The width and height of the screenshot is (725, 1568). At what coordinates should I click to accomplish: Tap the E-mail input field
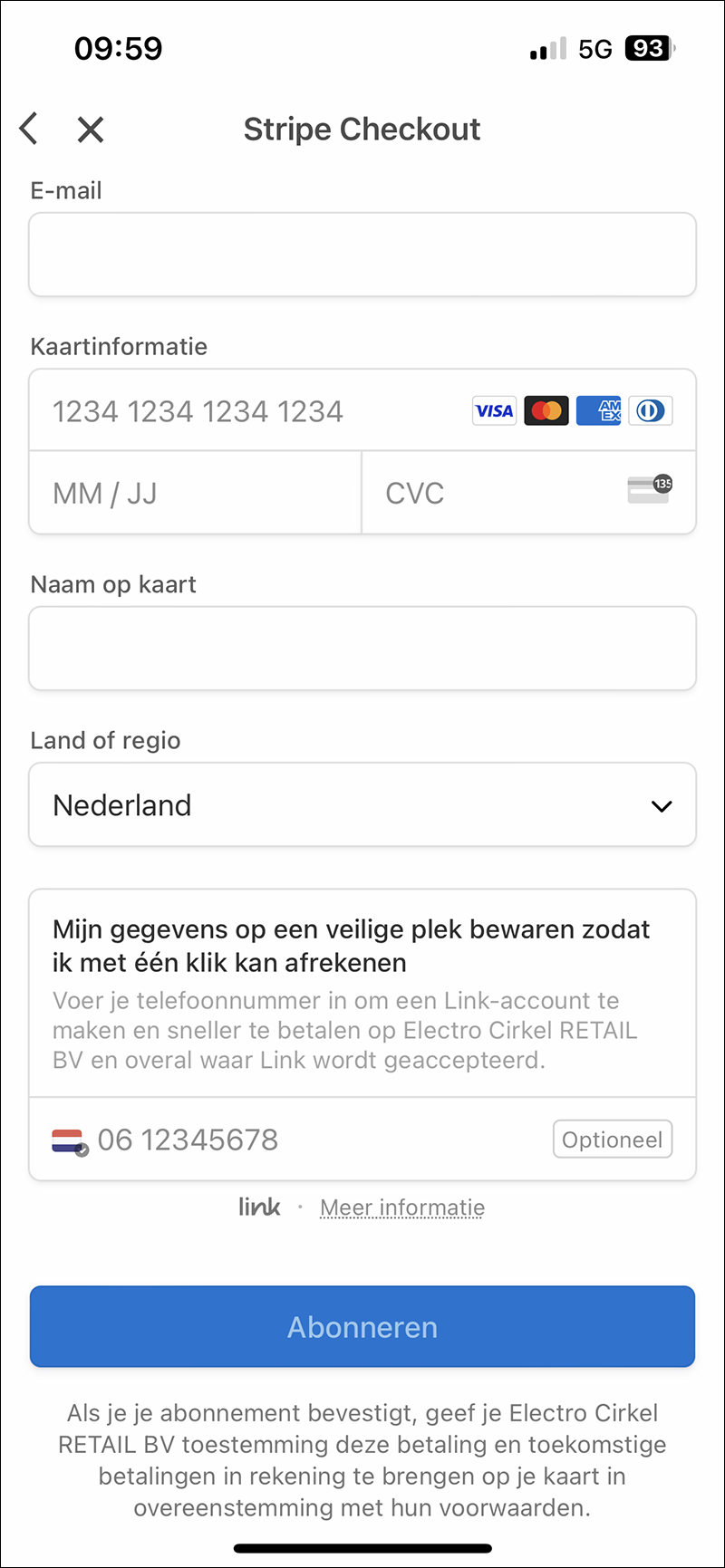point(362,255)
